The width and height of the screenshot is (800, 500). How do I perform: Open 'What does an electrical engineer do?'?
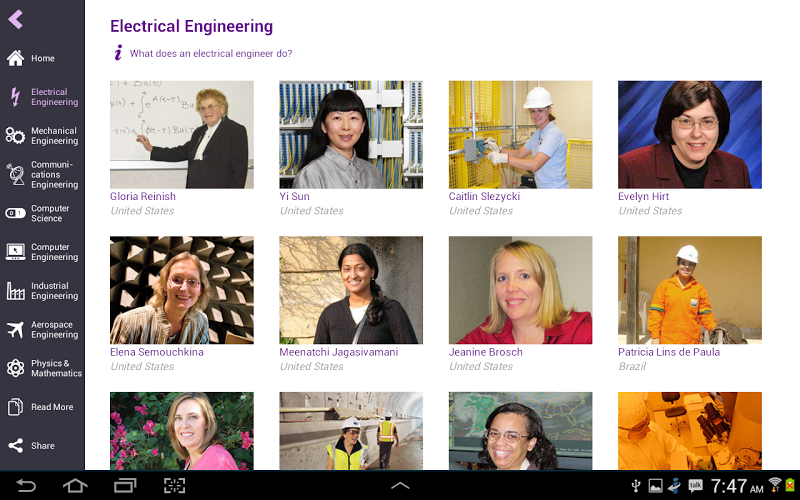(x=210, y=54)
